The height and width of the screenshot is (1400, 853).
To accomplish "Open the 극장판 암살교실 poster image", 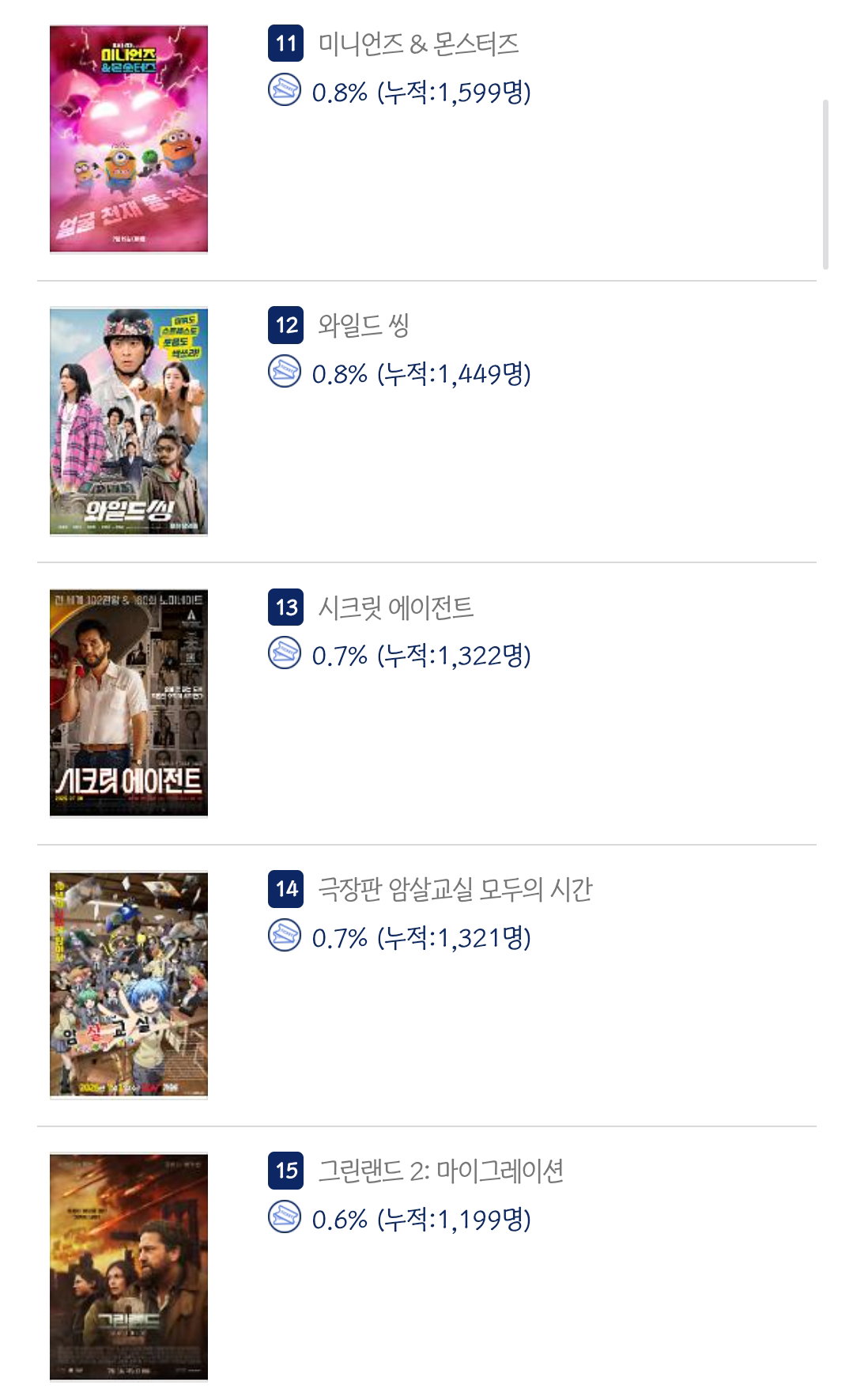I will (x=129, y=985).
